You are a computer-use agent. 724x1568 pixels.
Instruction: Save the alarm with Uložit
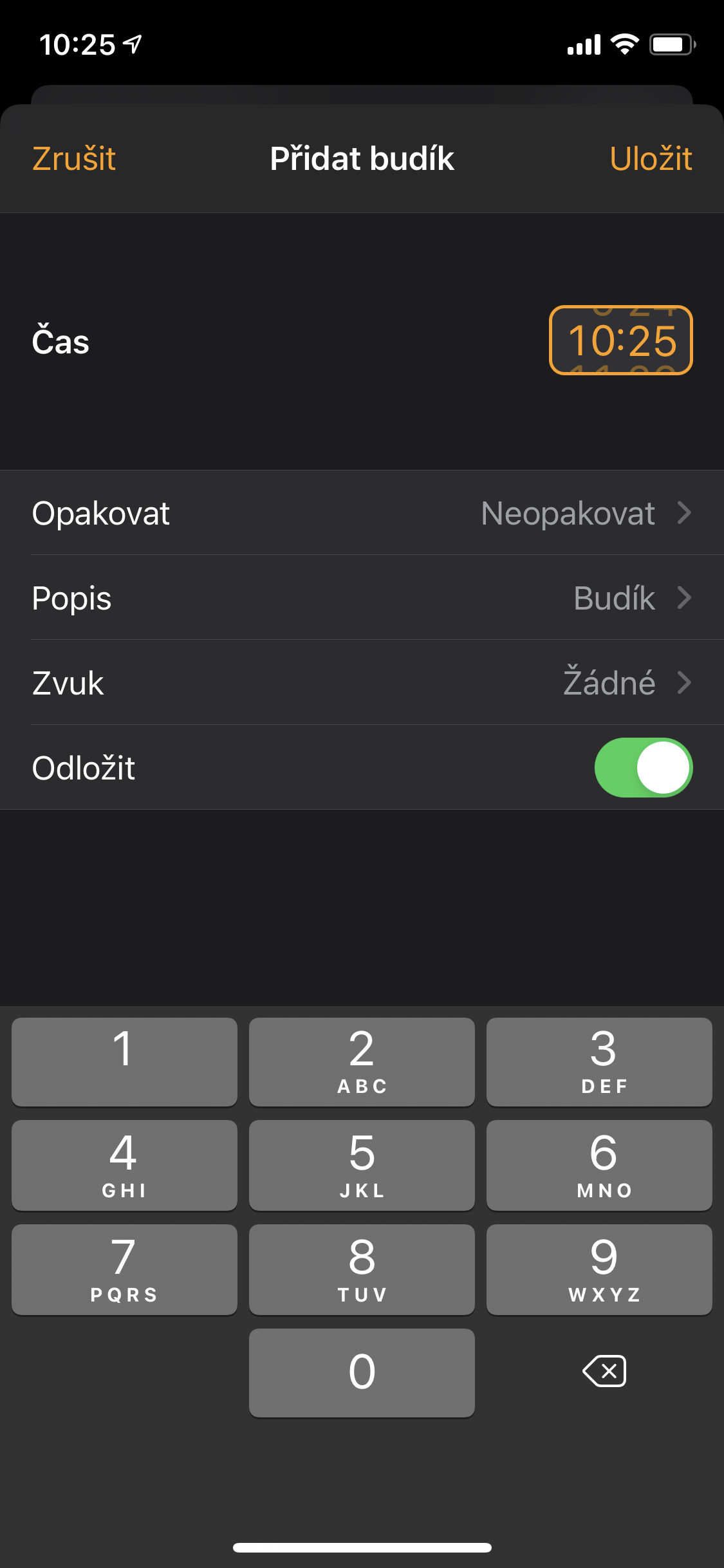click(x=650, y=159)
